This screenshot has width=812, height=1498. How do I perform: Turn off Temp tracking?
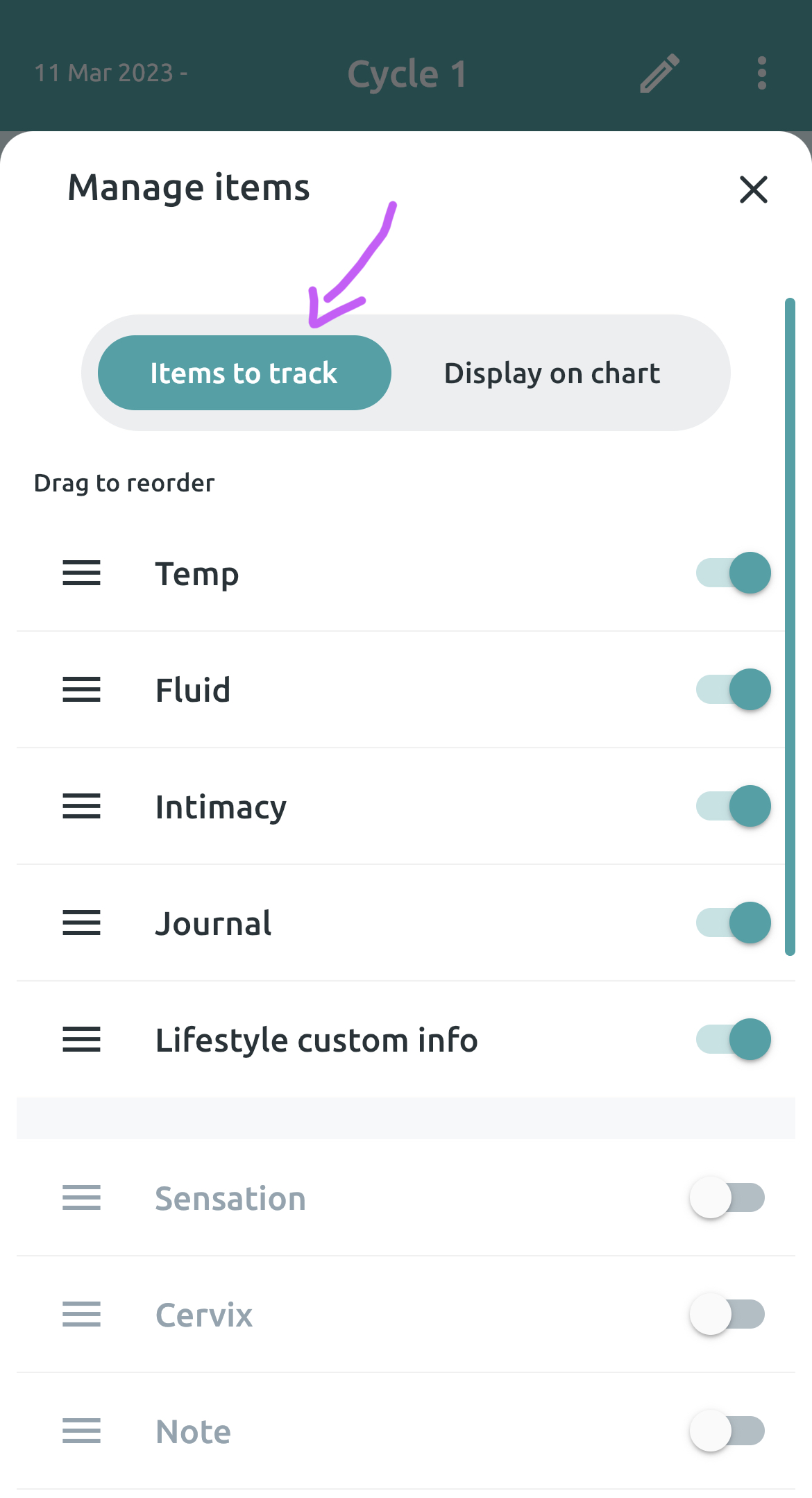tap(733, 573)
